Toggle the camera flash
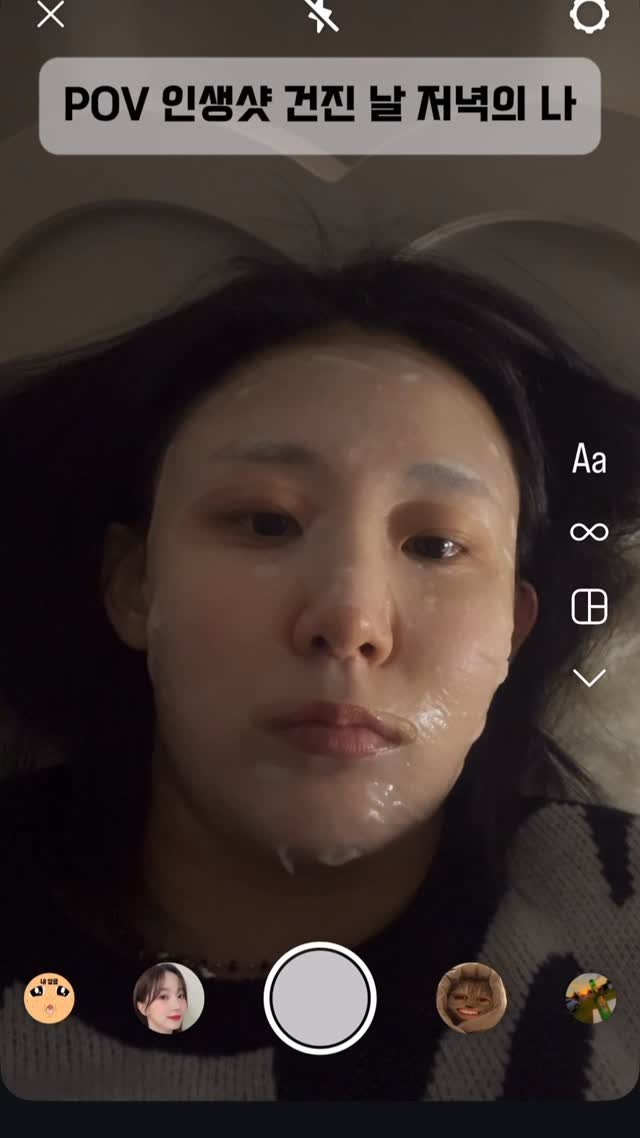The width and height of the screenshot is (640, 1138). (322, 15)
